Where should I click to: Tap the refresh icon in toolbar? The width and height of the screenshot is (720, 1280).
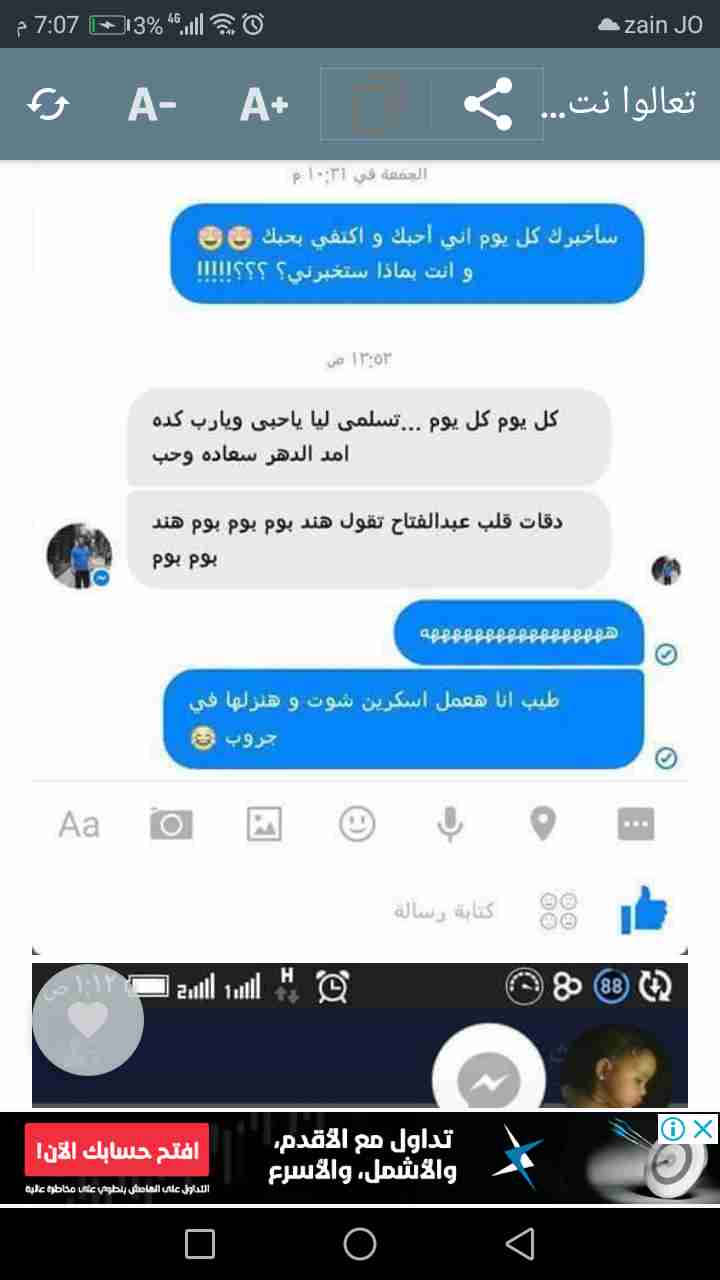pyautogui.click(x=48, y=104)
